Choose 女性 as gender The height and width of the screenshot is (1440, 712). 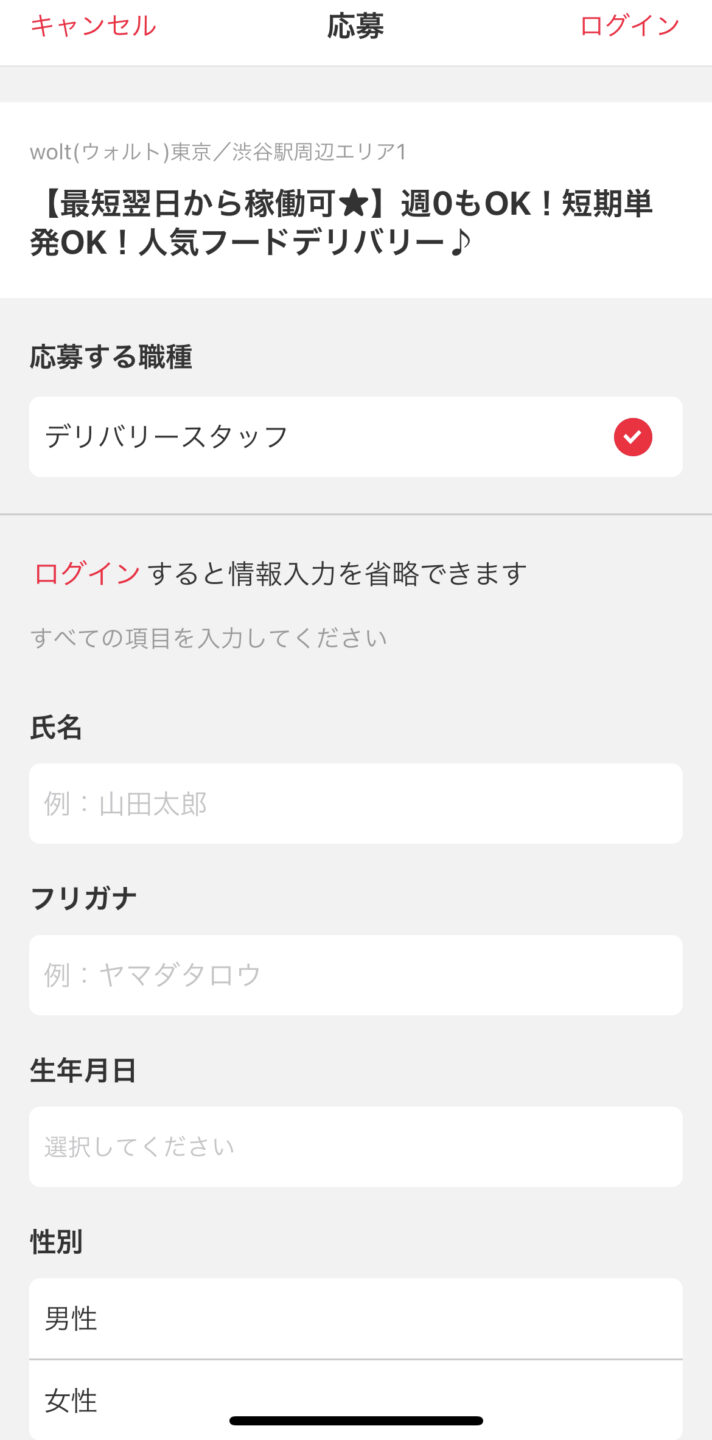click(356, 1400)
